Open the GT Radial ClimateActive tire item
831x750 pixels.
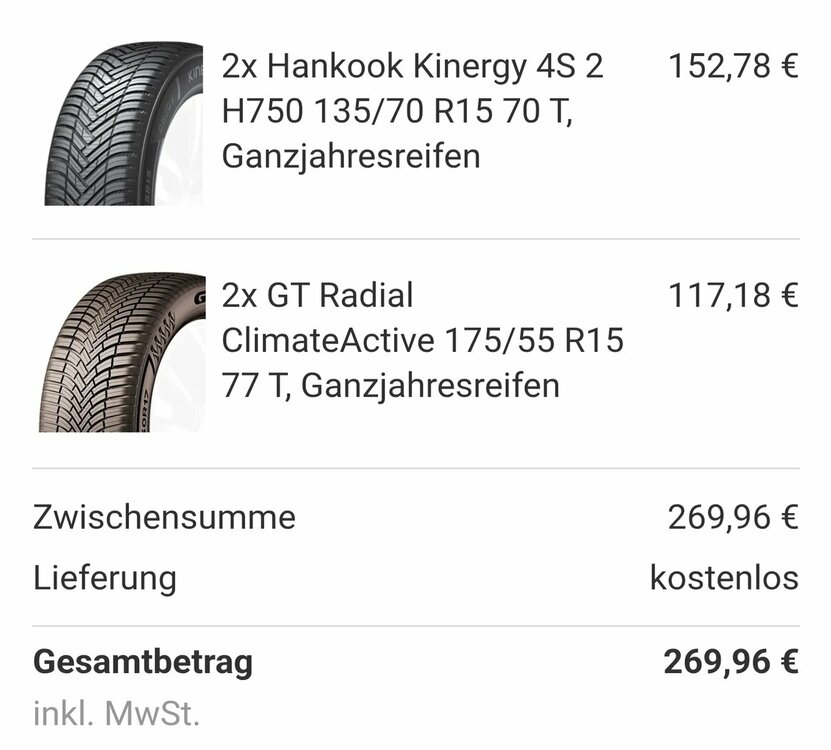[x=422, y=340]
